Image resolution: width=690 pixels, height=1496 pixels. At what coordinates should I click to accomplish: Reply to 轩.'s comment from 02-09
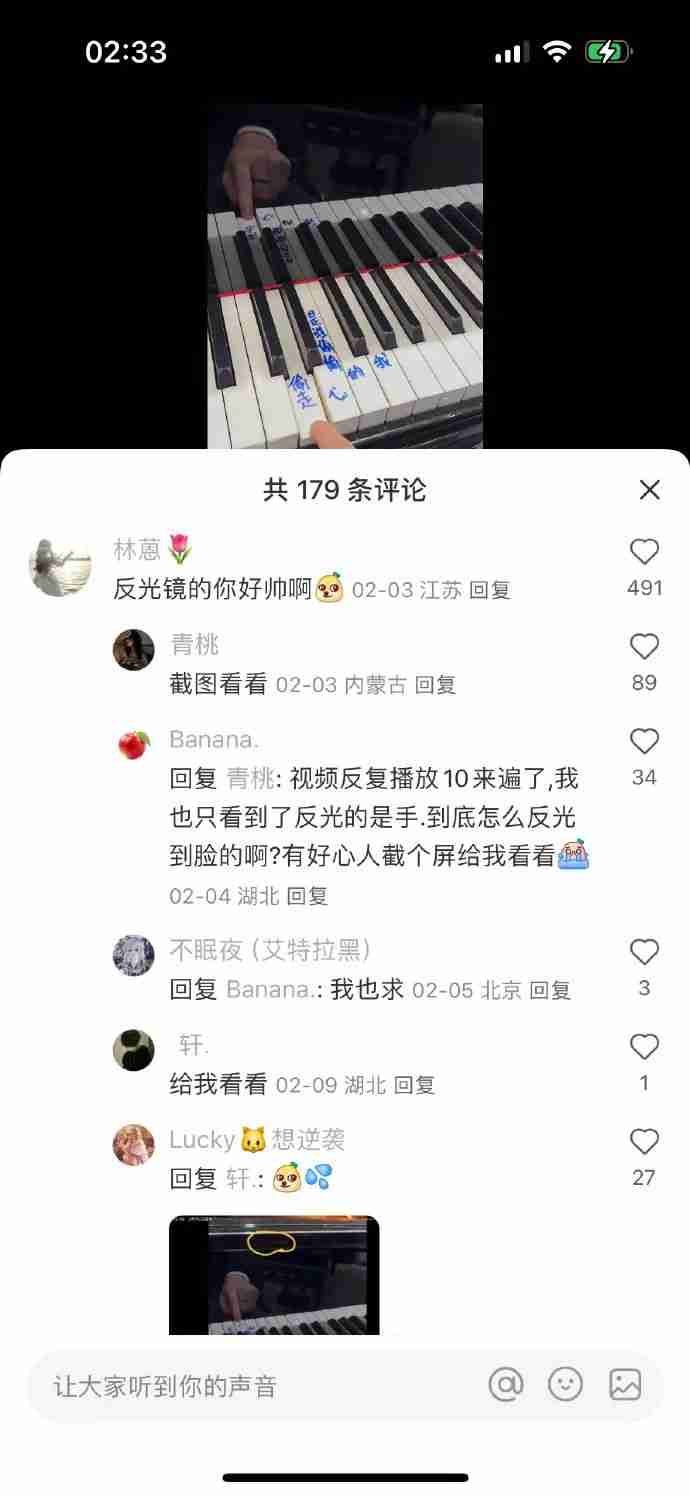click(x=414, y=1085)
